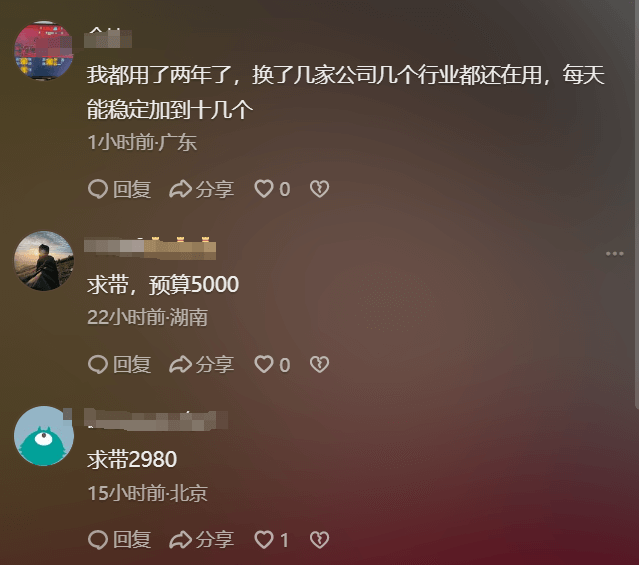This screenshot has width=639, height=565.
Task: Like the 求带2980 comment
Action: [265, 540]
